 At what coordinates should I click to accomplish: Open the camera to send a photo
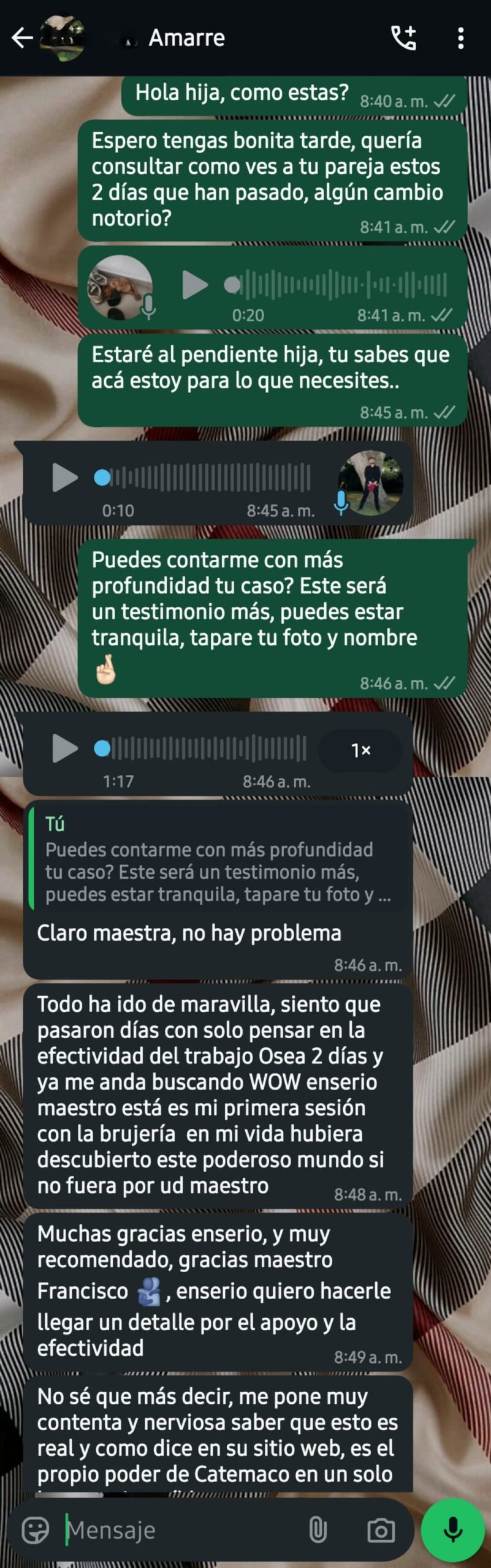click(381, 1530)
